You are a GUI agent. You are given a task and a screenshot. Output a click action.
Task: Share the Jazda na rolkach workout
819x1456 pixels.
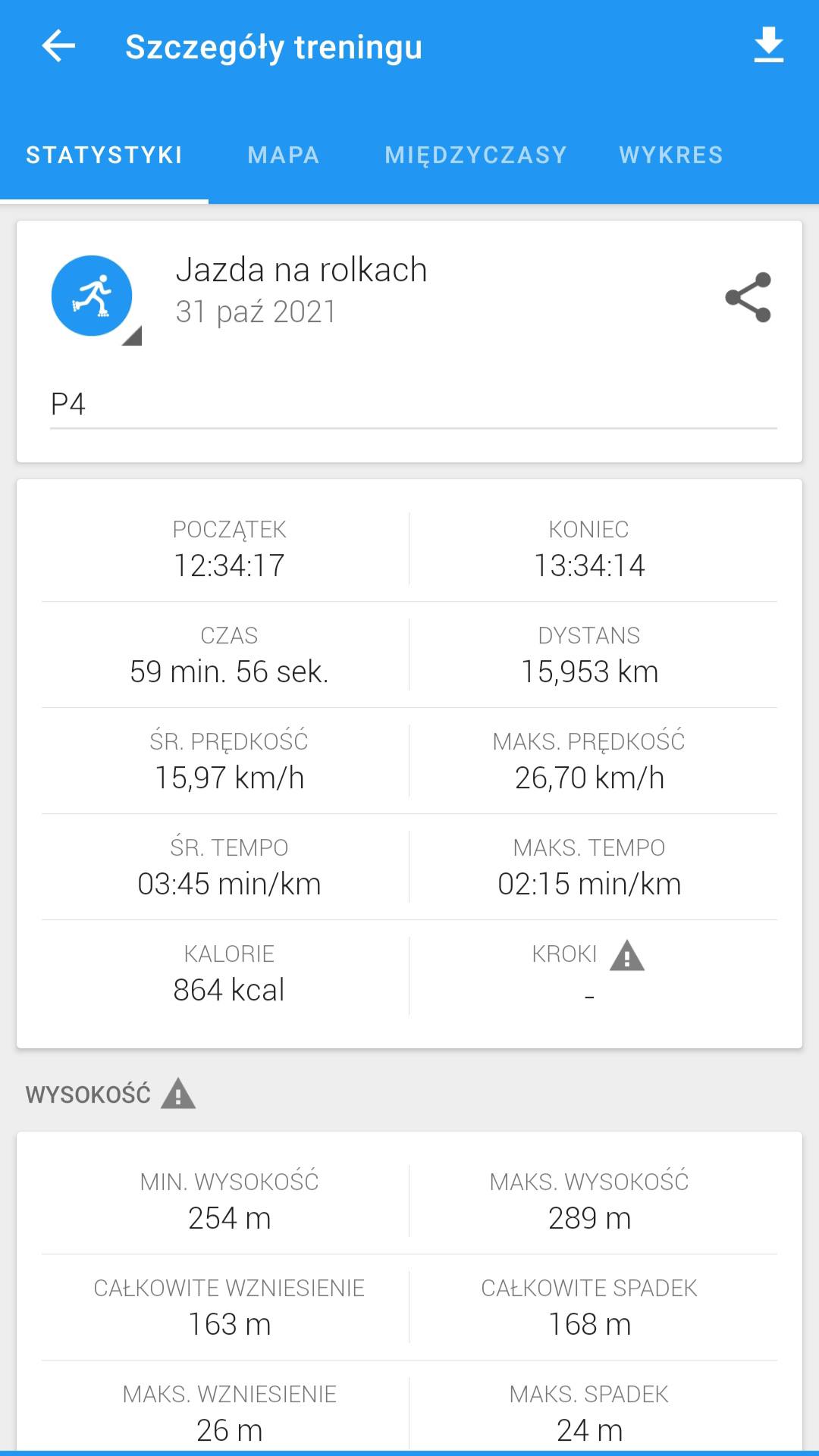point(748,297)
